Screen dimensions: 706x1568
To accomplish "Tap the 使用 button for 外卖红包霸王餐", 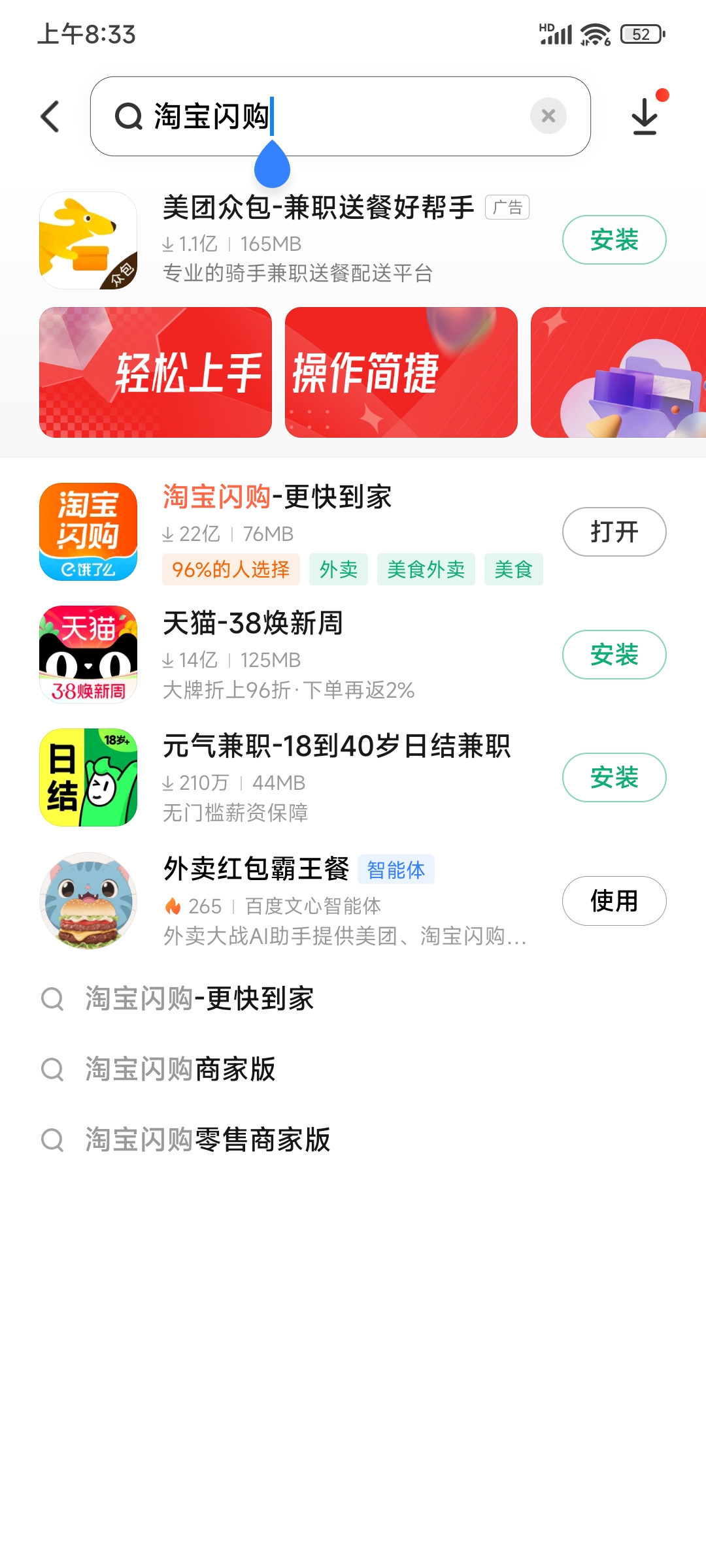I will [614, 900].
